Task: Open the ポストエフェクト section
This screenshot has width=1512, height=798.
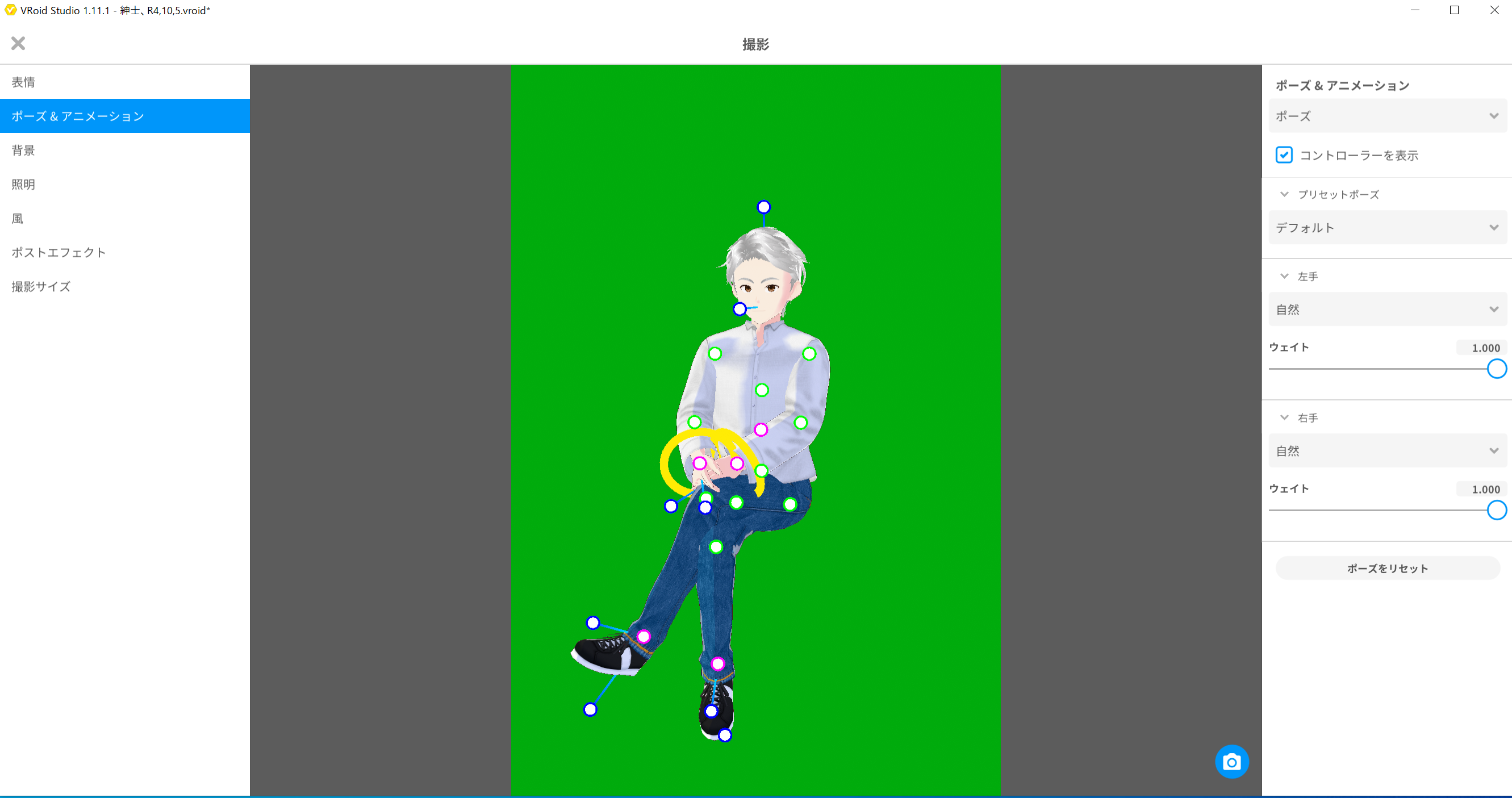Action: [x=59, y=252]
